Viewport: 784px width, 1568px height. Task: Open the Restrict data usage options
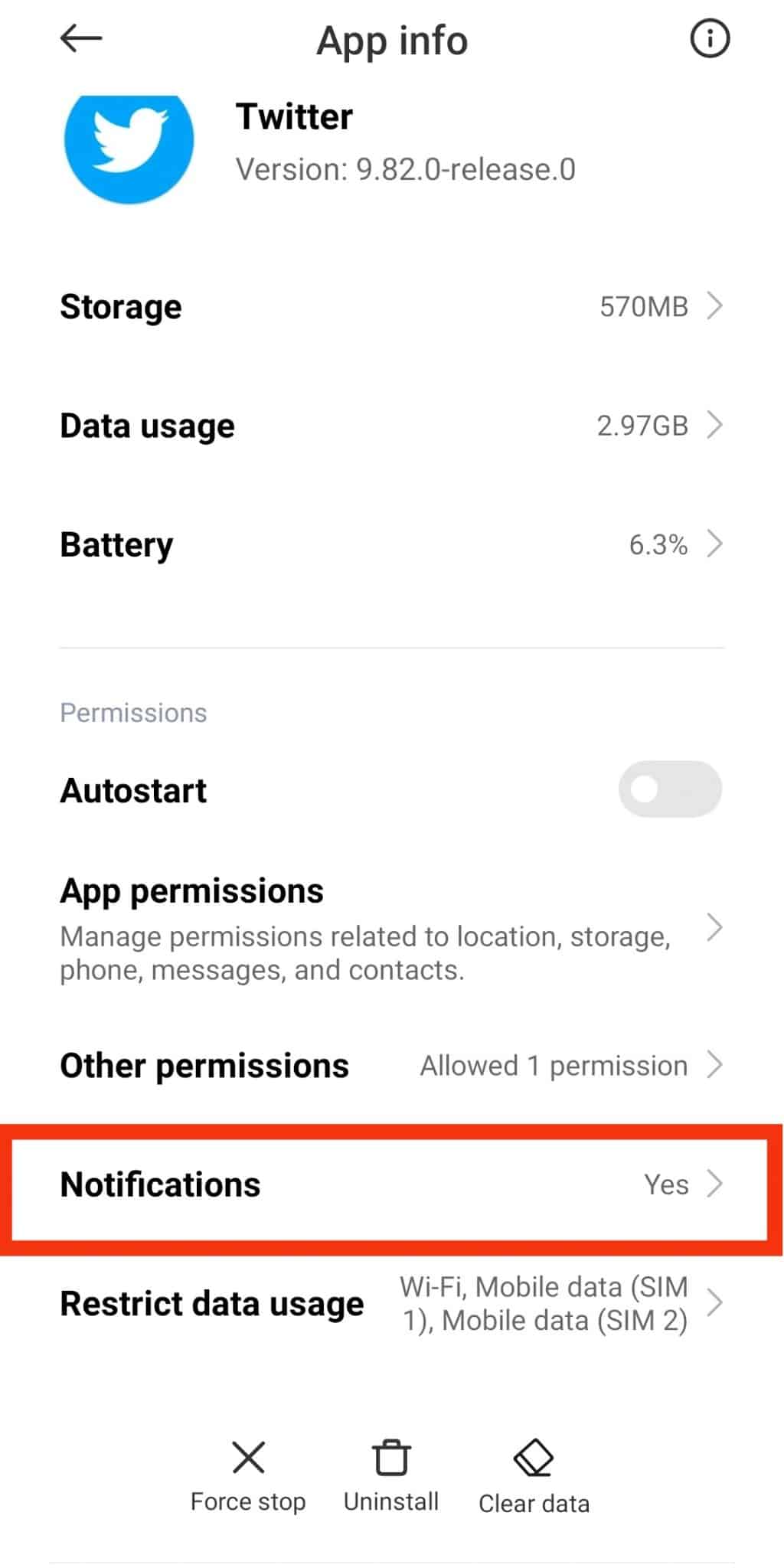[x=392, y=1303]
